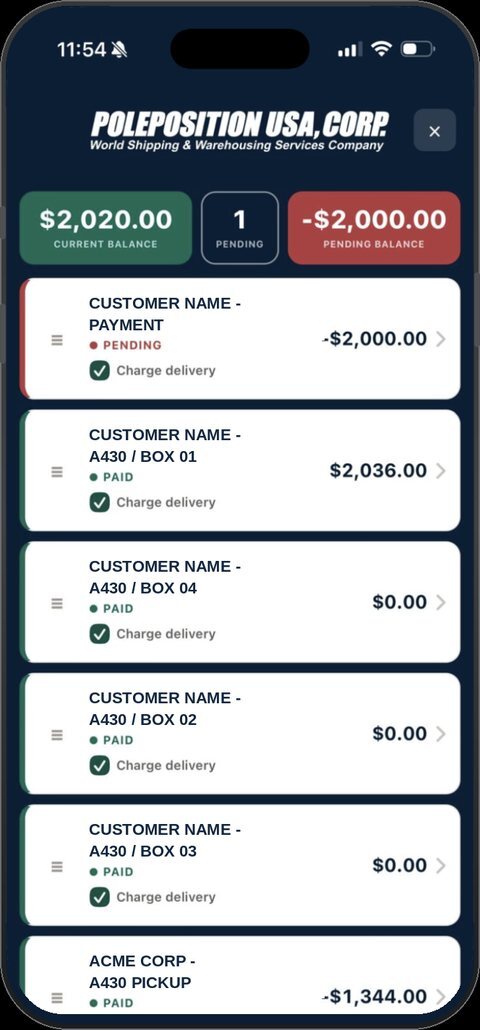
Task: Open the pending Customer Name payment card
Action: pyautogui.click(x=240, y=338)
